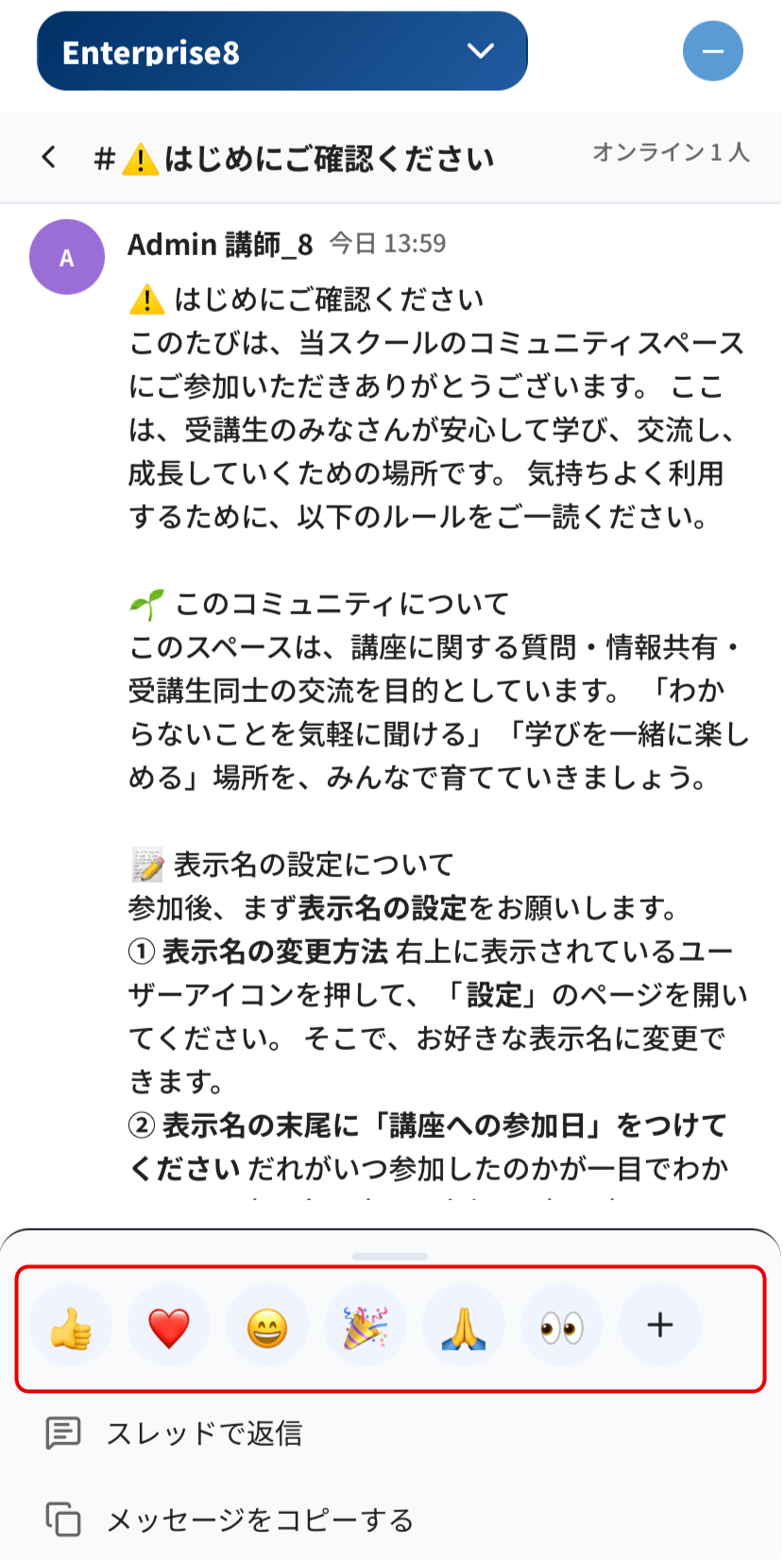React with the thumbs up emoji
The image size is (784, 1563).
(71, 1326)
